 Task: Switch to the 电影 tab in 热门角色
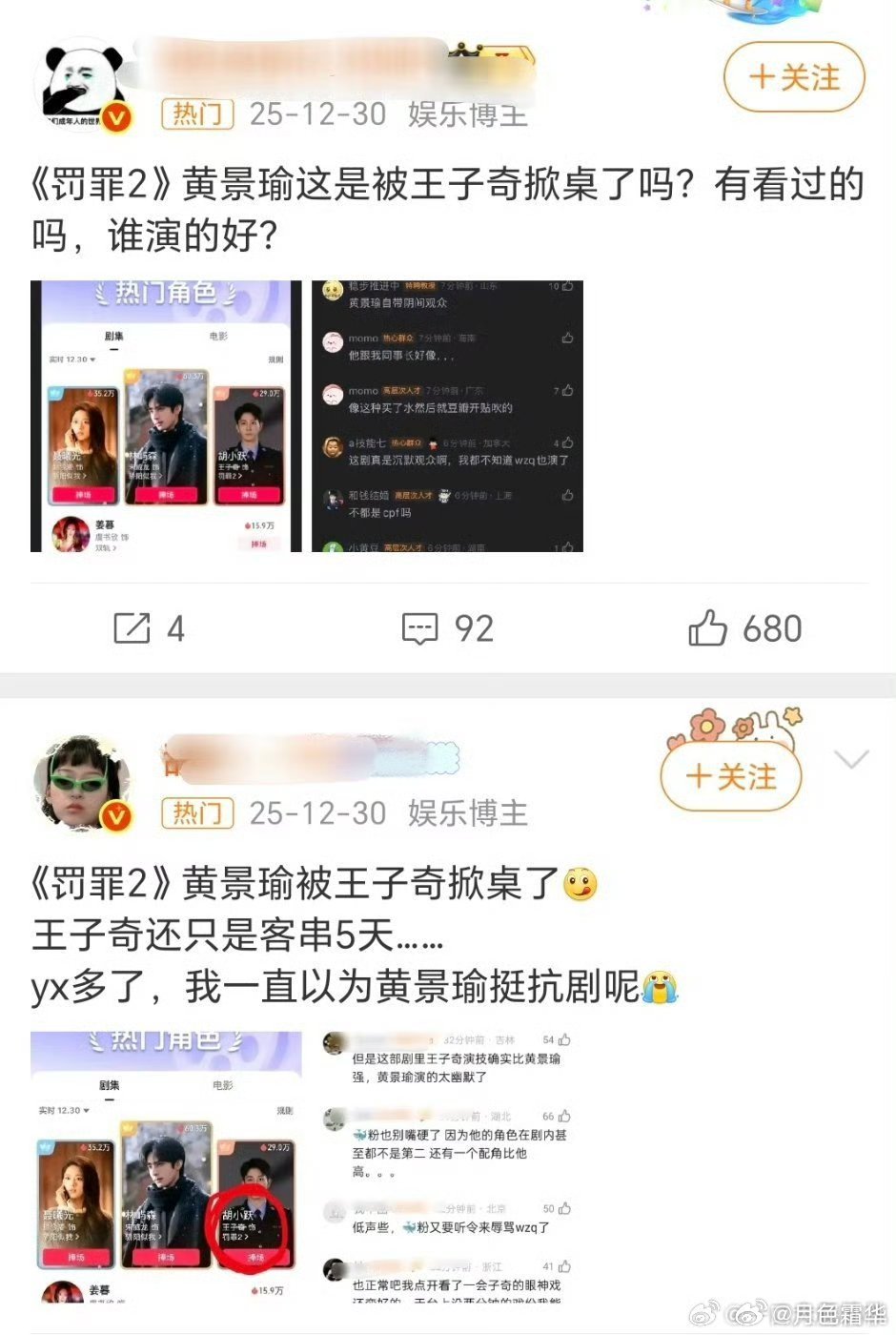pyautogui.click(x=219, y=336)
